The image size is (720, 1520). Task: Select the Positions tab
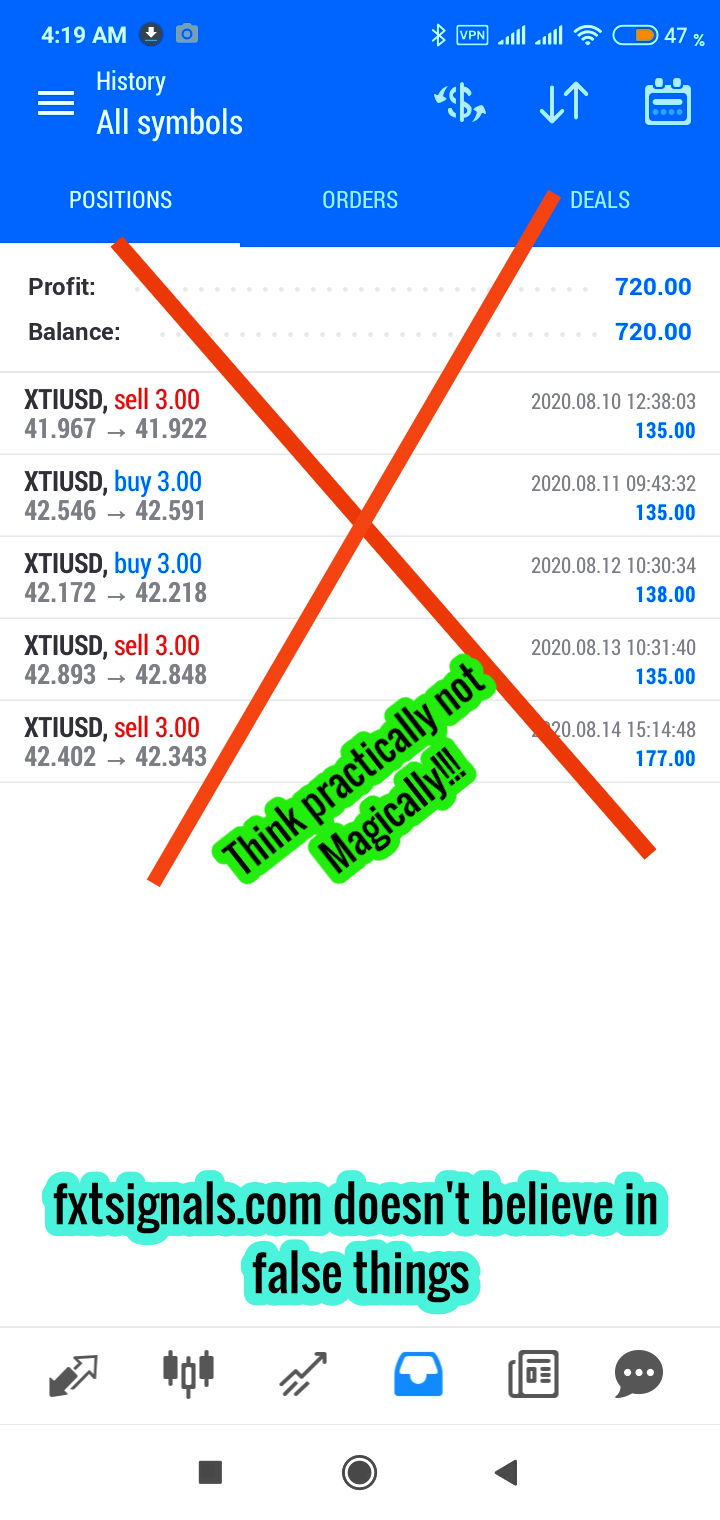[120, 200]
